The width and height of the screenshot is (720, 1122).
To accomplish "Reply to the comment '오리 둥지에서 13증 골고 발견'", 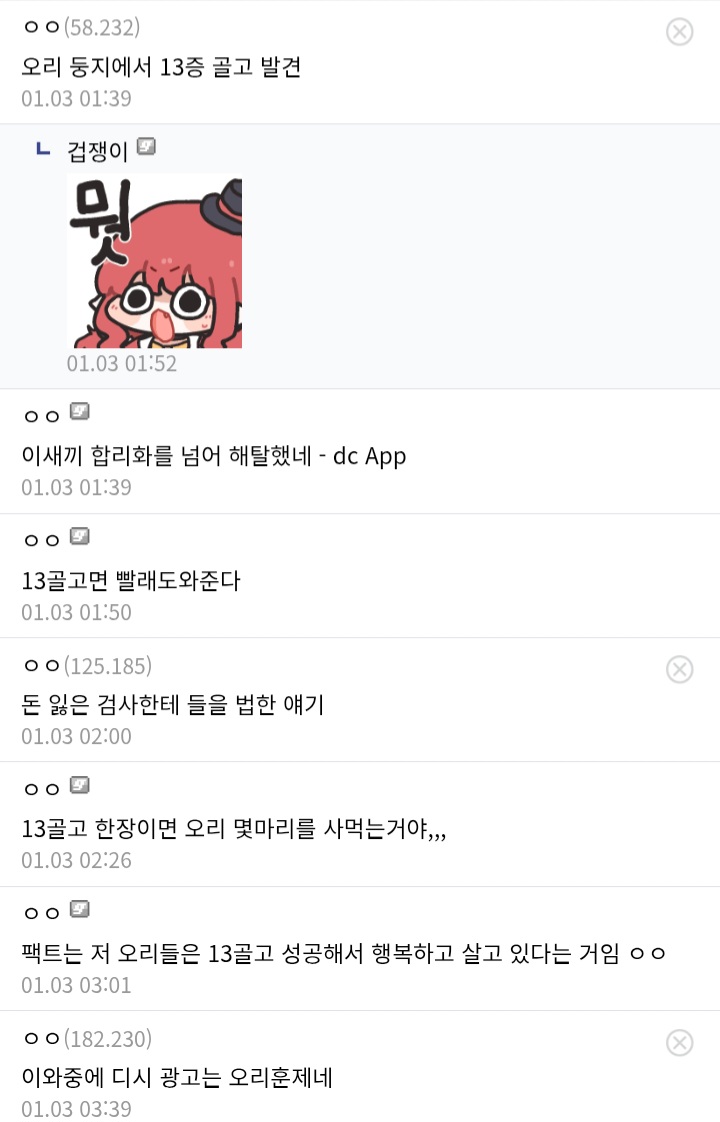I will tap(162, 67).
